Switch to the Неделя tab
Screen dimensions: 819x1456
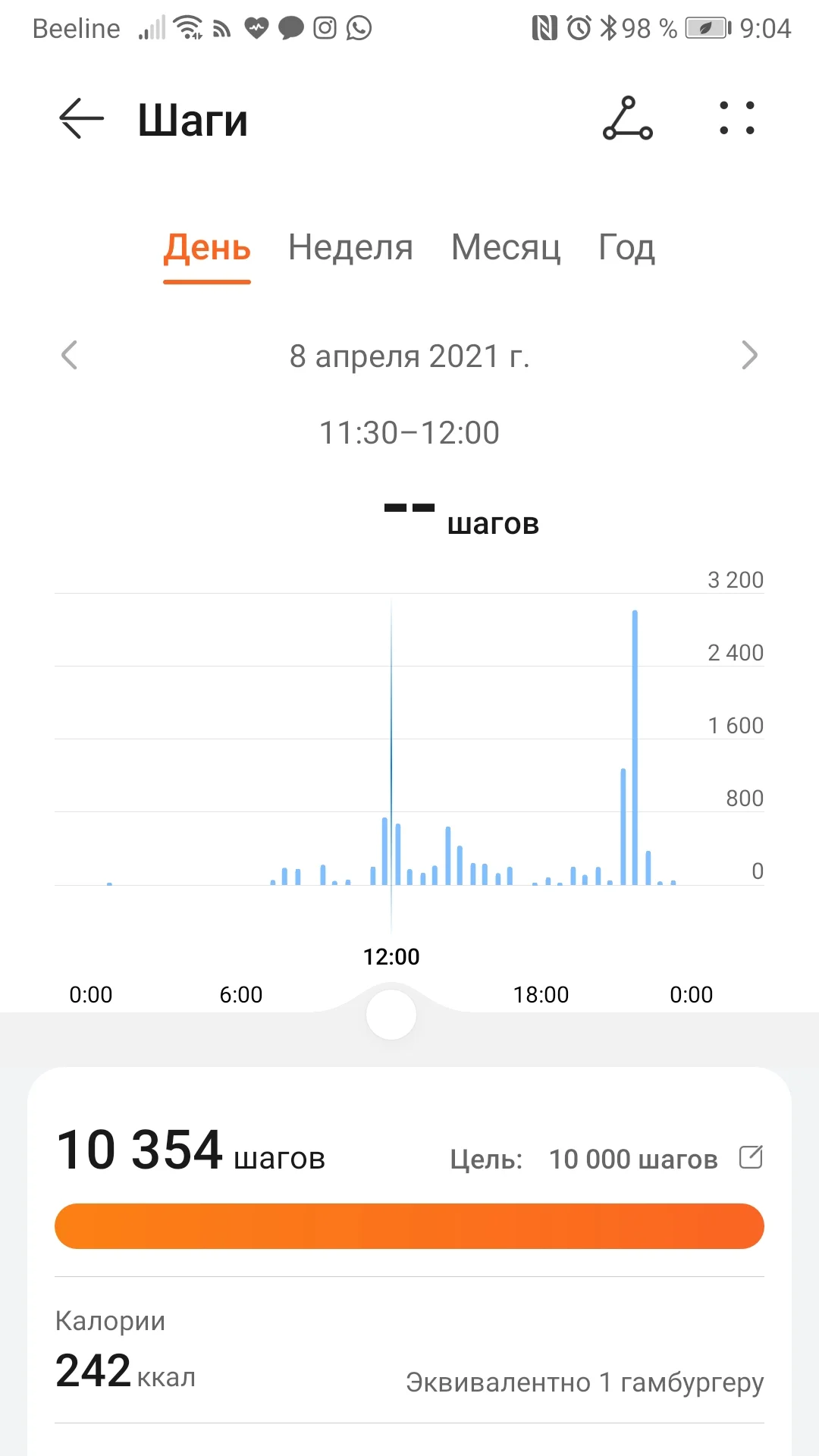coord(350,248)
